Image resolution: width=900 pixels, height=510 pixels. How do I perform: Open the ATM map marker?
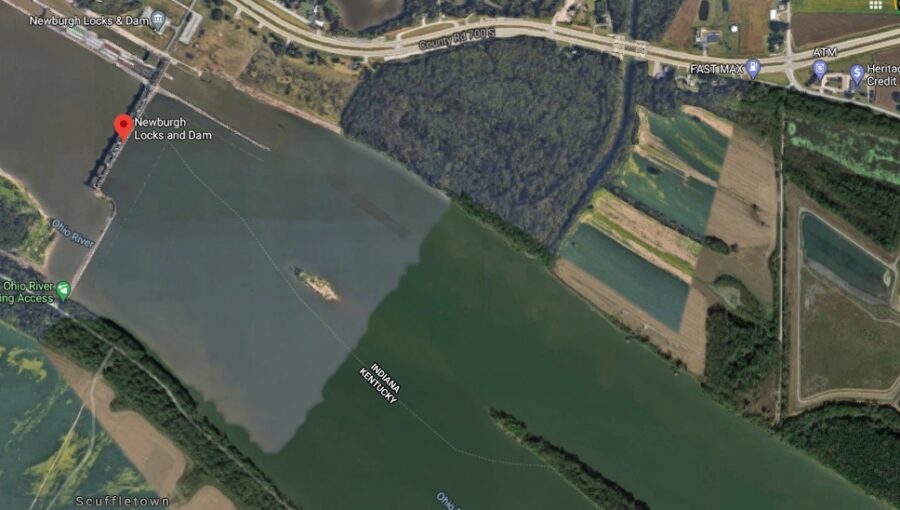tap(820, 69)
